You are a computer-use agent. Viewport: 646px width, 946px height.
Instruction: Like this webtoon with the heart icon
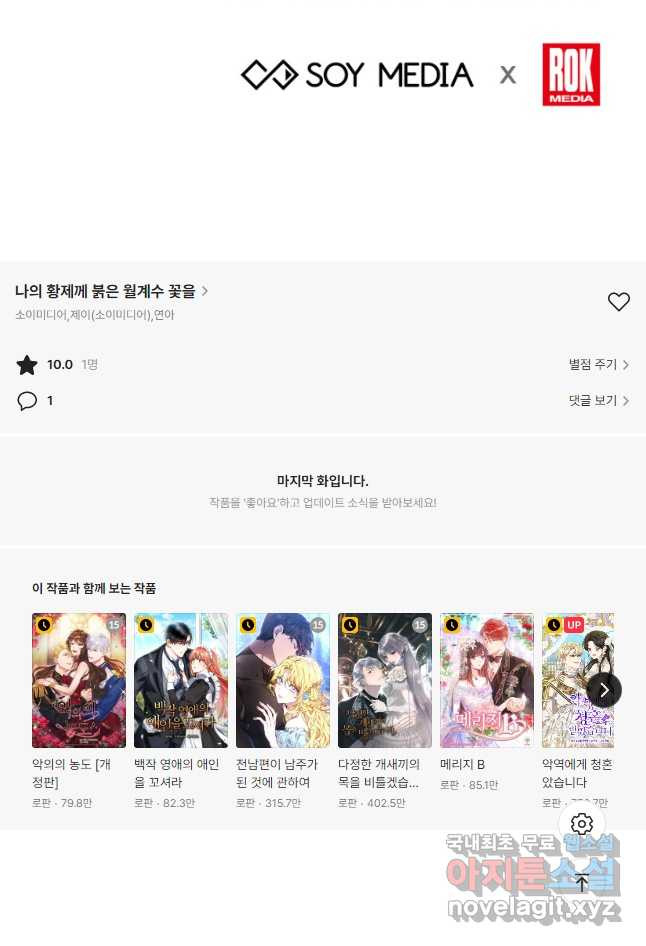coord(618,302)
